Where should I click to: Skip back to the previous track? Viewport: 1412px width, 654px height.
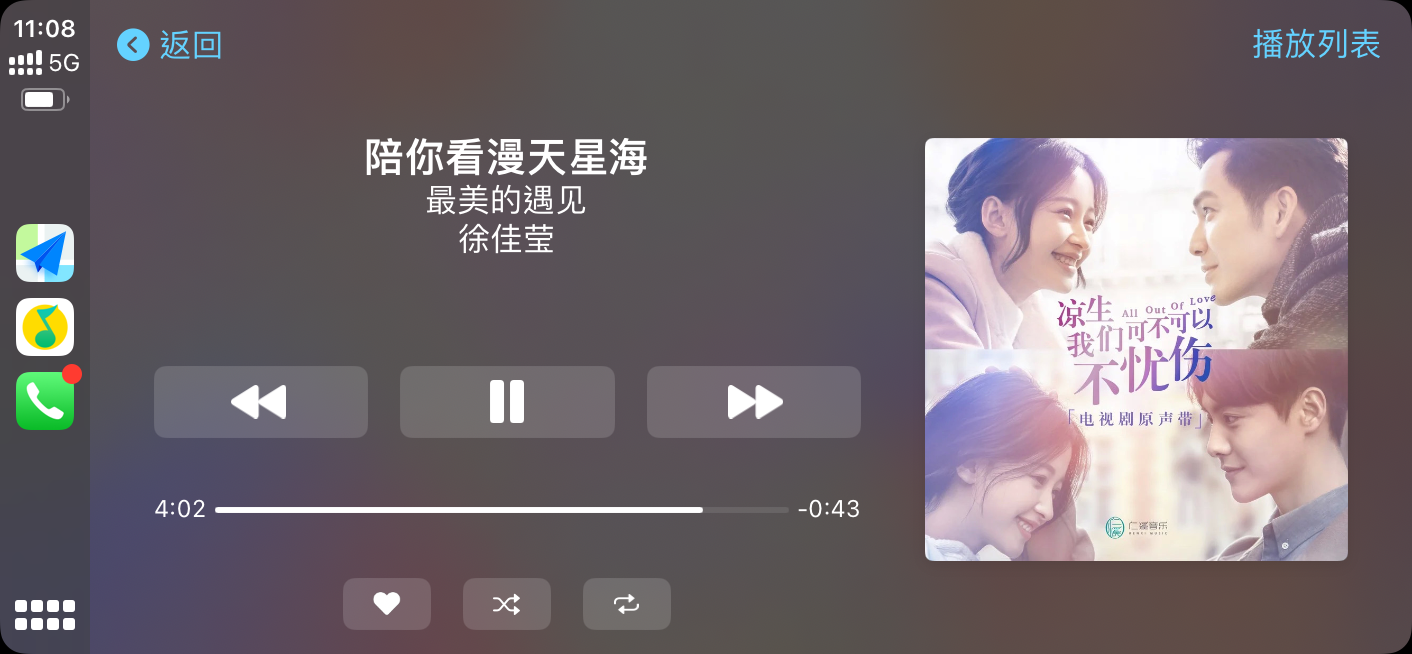point(260,402)
